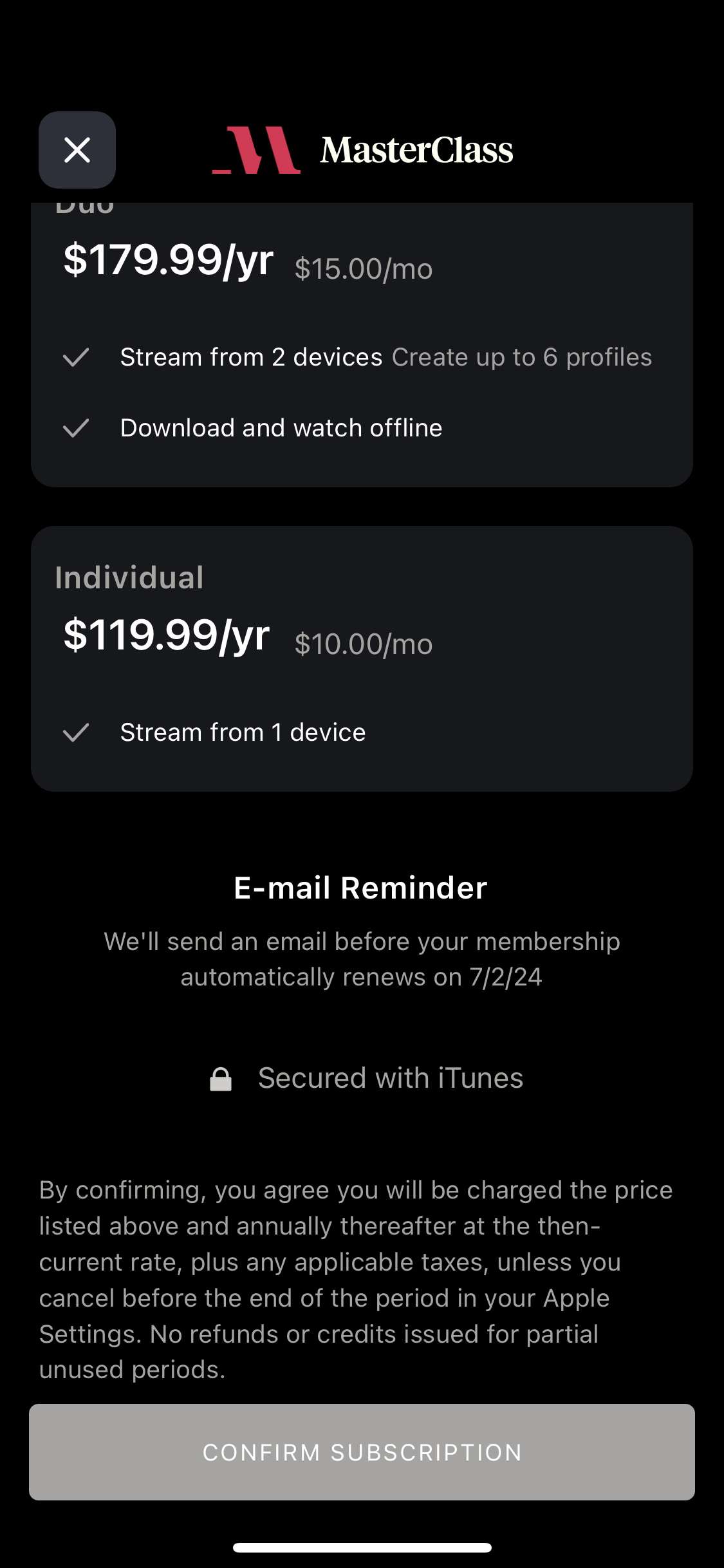724x1568 pixels.
Task: Open the E-mail Reminder section
Action: coord(362,887)
